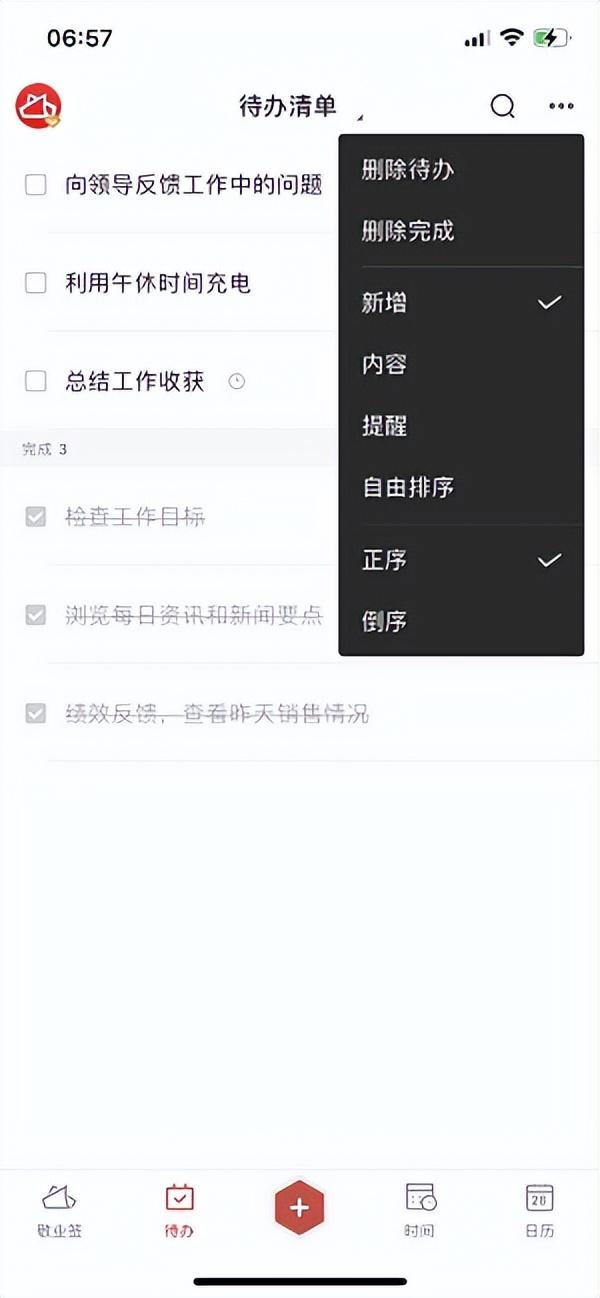Check off 利用午休时间充电
This screenshot has width=600, height=1298.
36,283
